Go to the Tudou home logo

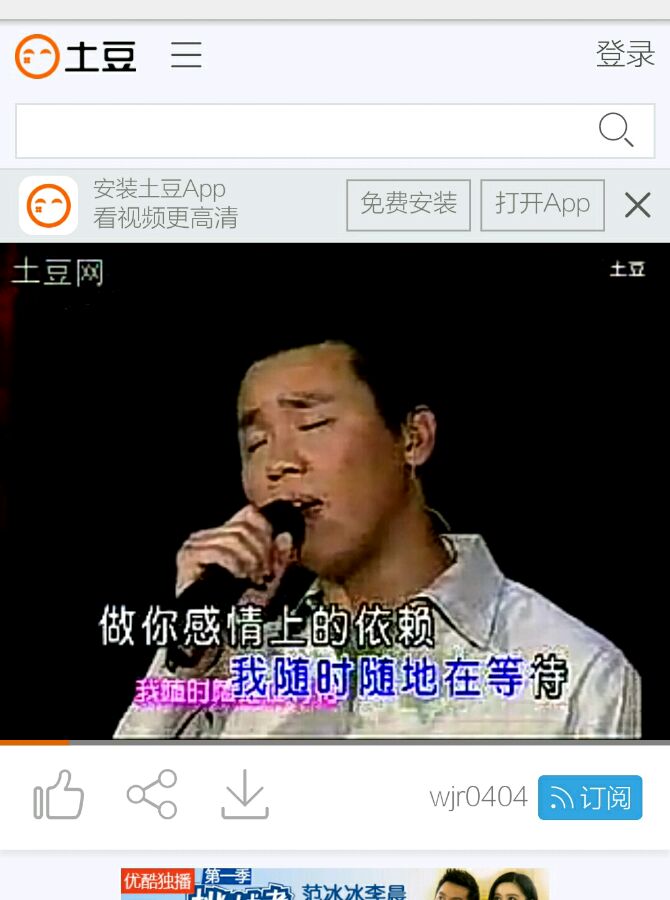tap(76, 56)
